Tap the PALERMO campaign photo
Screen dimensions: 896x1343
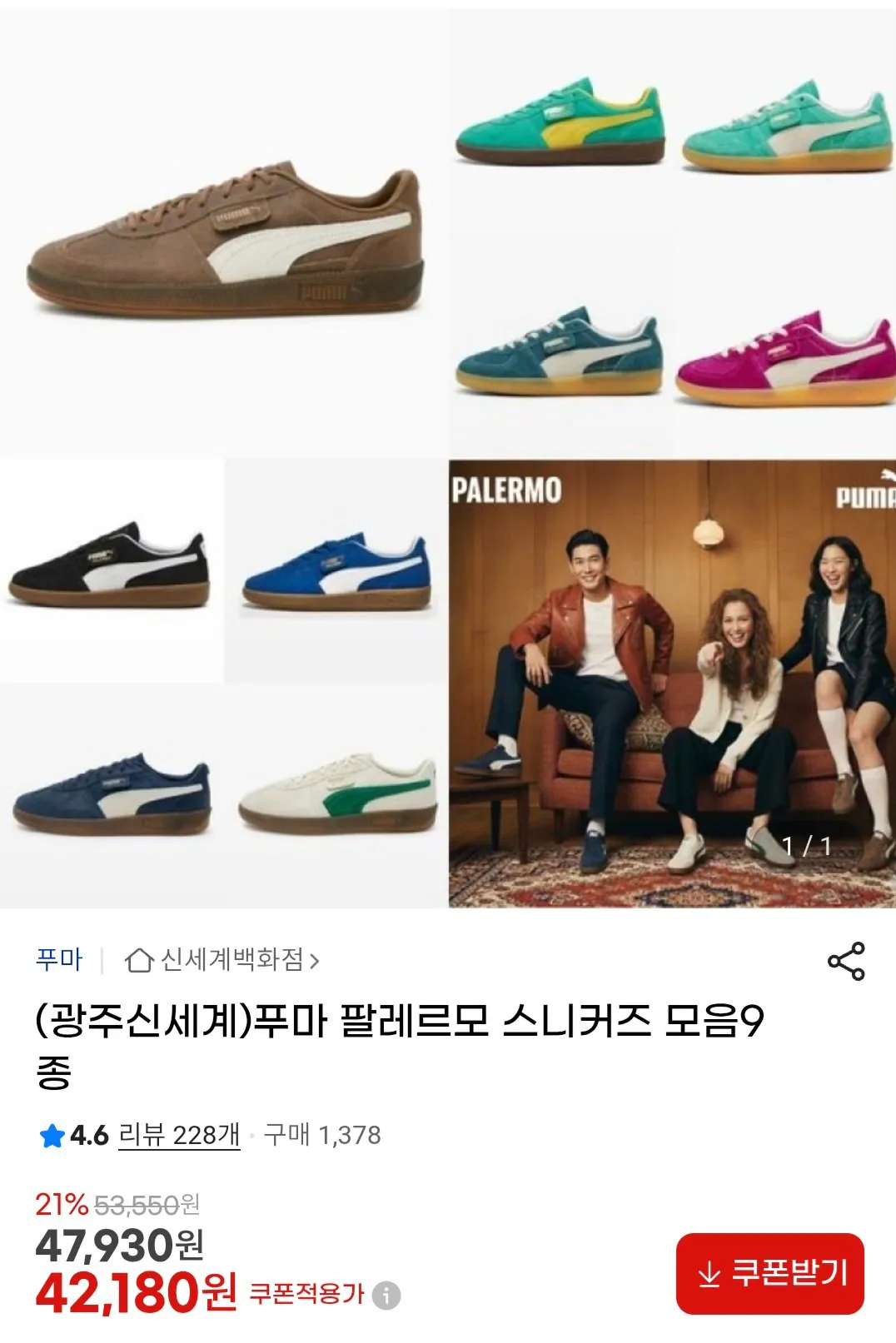point(670,683)
